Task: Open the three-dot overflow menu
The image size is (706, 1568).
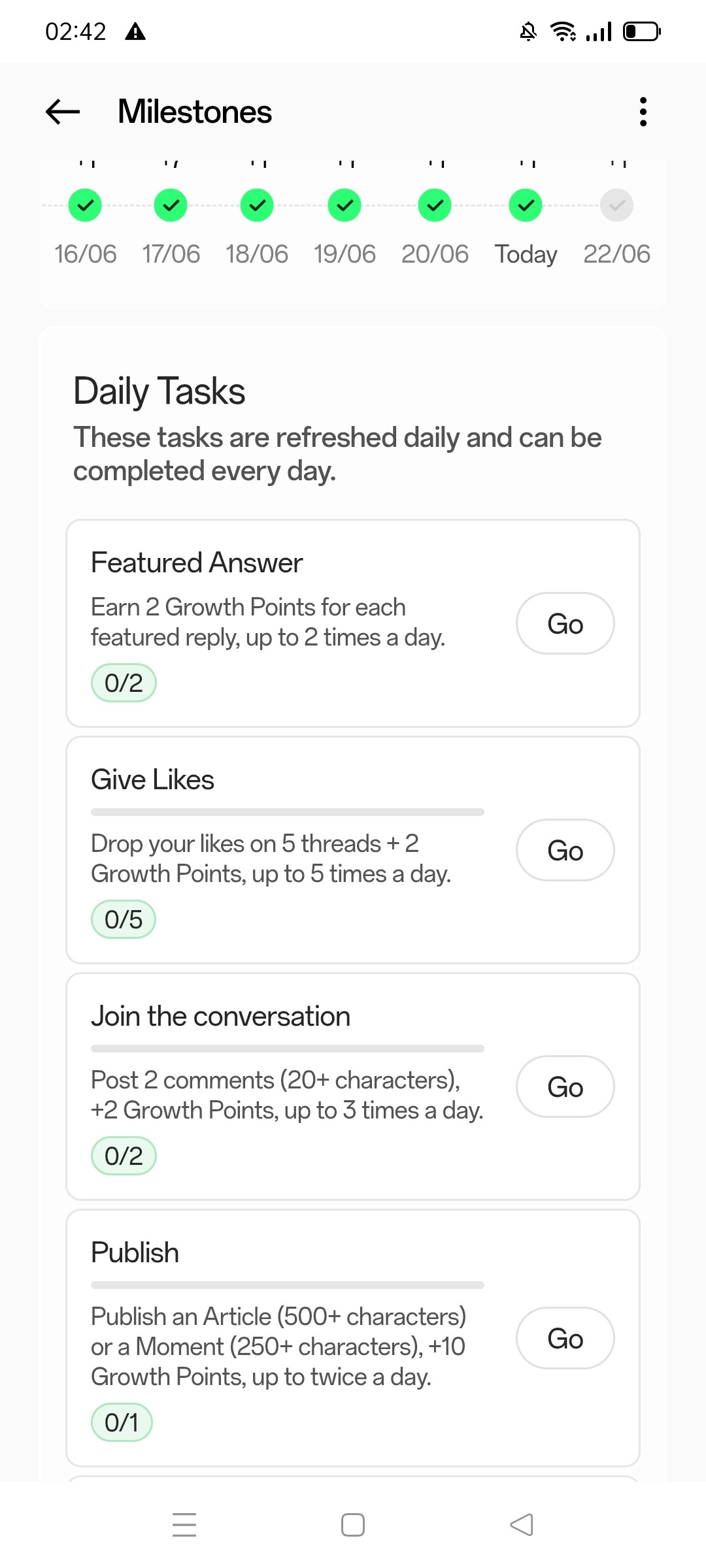Action: (643, 112)
